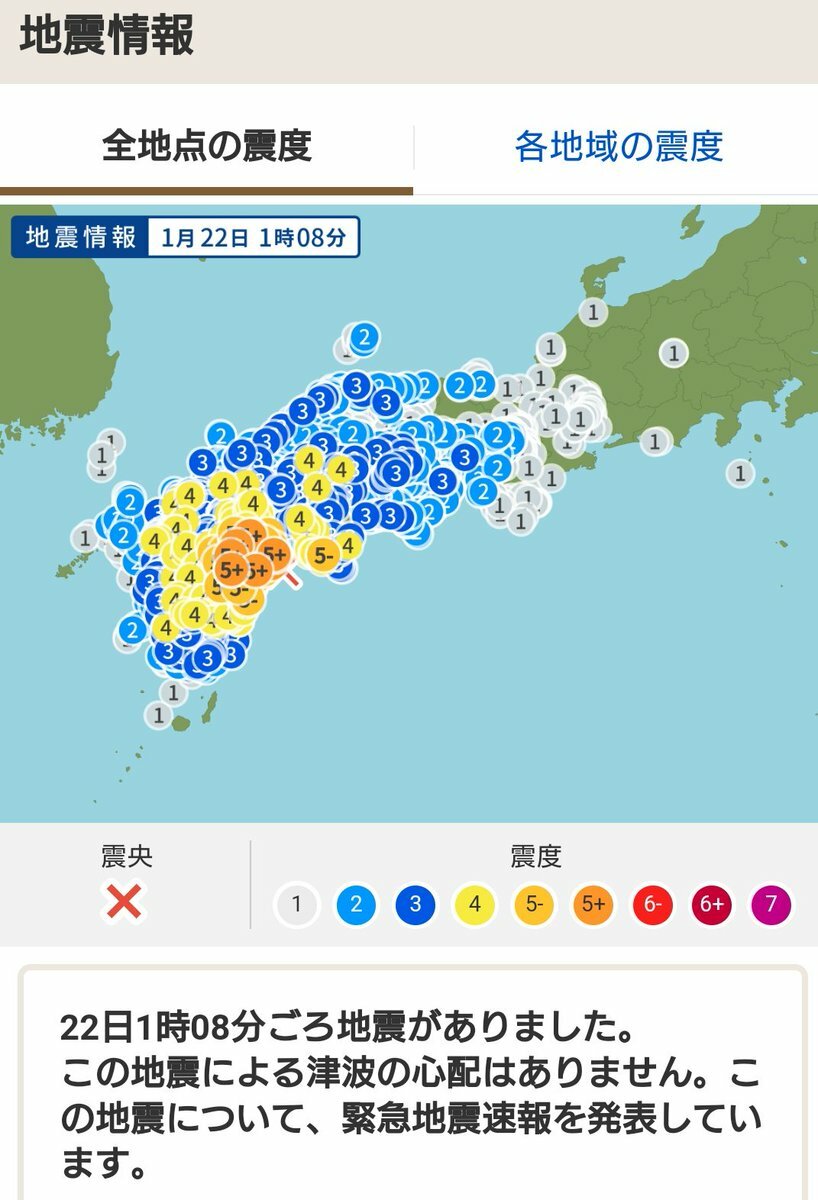Select the 全地点の震度 tab
The width and height of the screenshot is (818, 1200).
coord(207,146)
